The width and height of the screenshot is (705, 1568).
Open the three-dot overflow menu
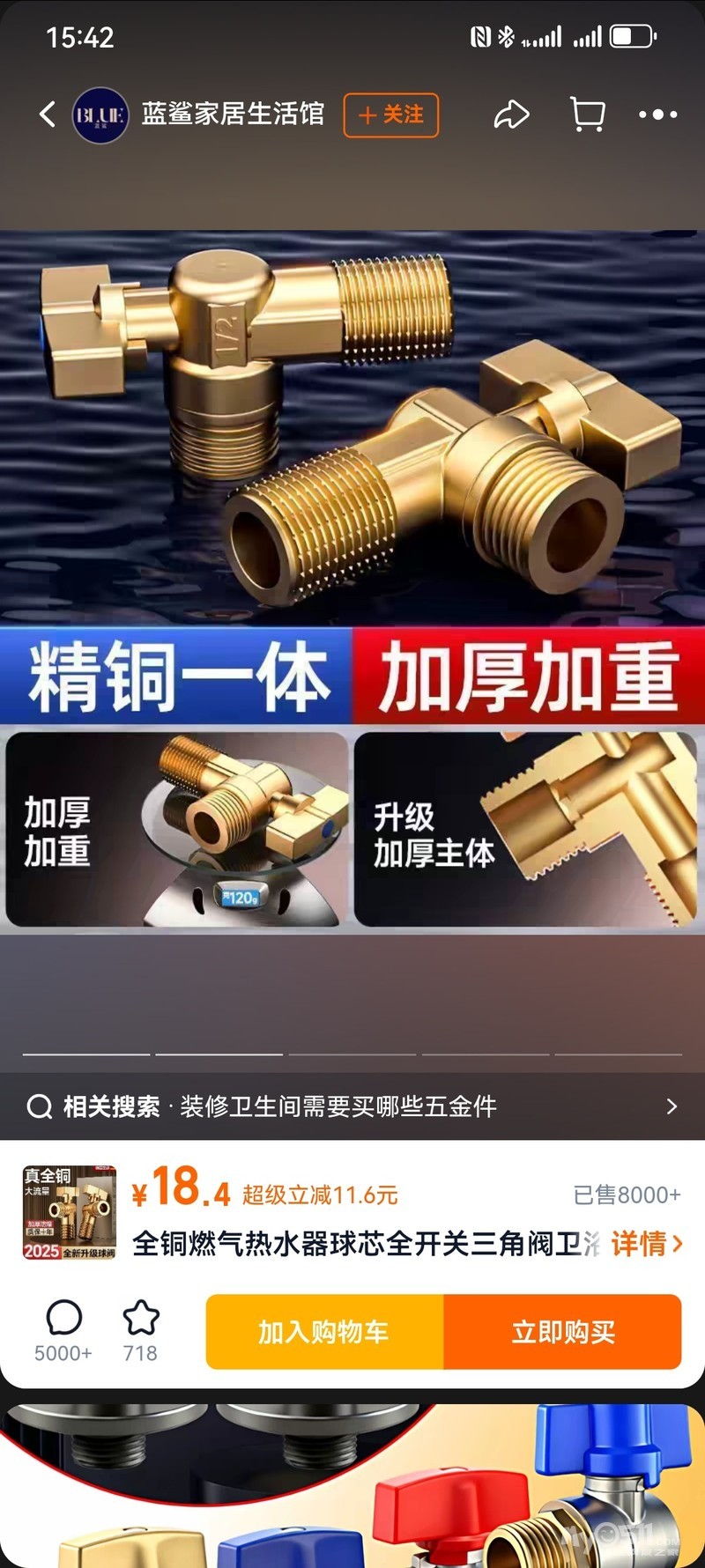(x=657, y=115)
